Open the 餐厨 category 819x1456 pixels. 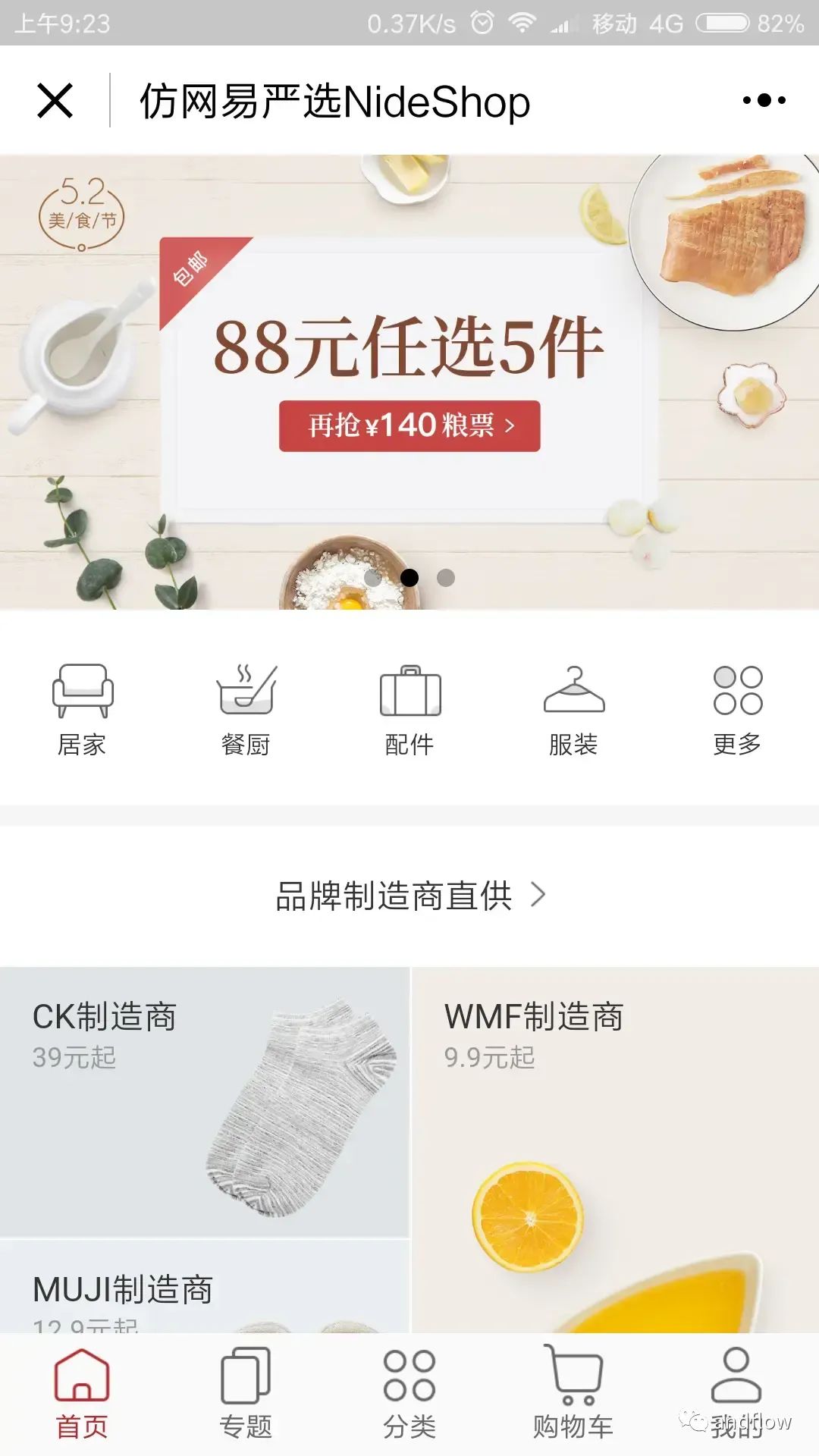tap(246, 710)
